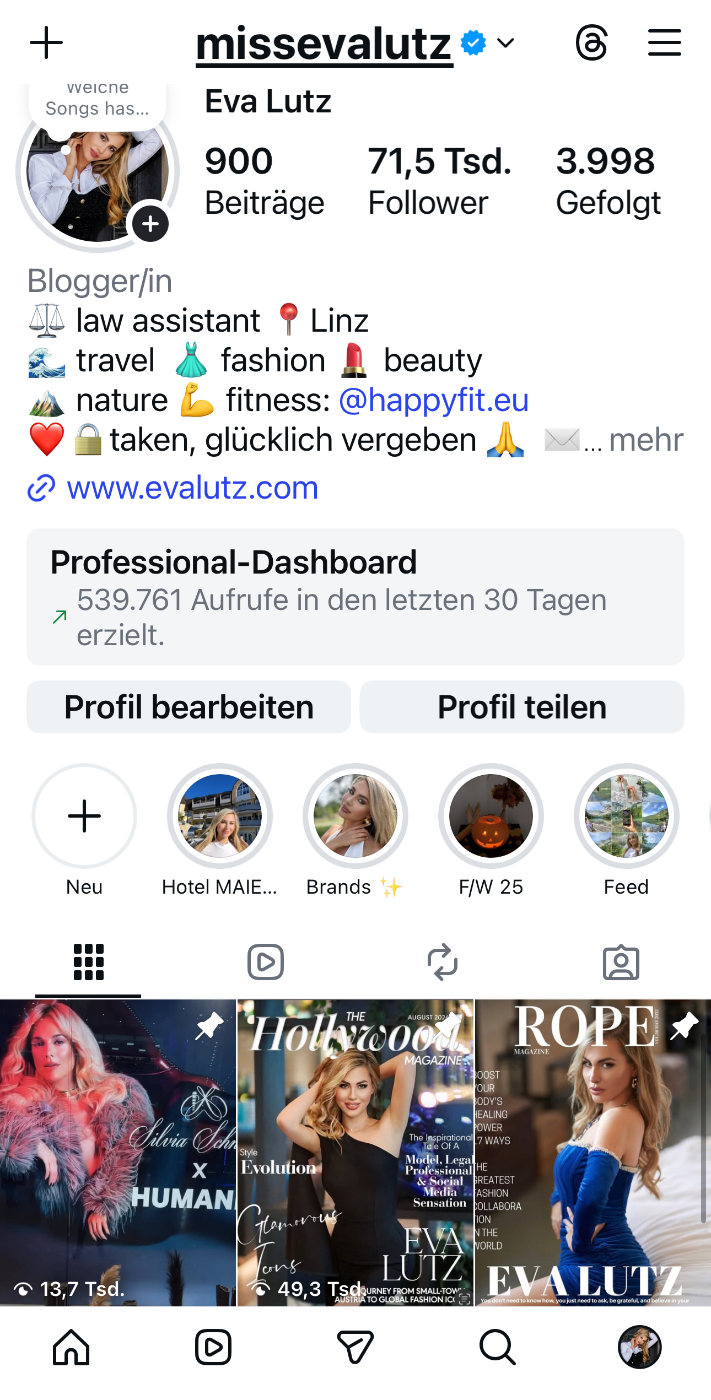
Task: Open the F/W 25 story highlight
Action: (x=491, y=817)
